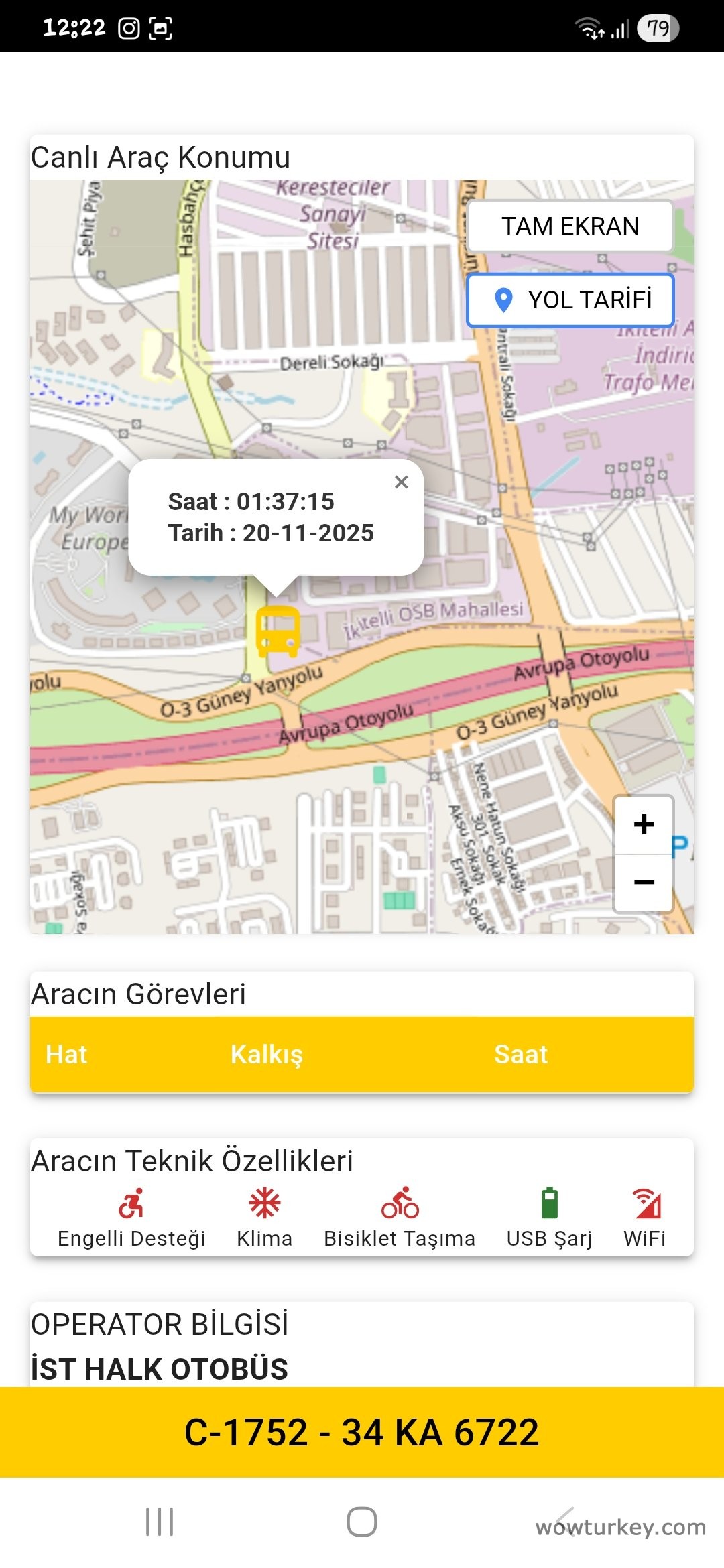The height and width of the screenshot is (1568, 724).
Task: Get directions with YOL TARİFİ button
Action: click(570, 300)
